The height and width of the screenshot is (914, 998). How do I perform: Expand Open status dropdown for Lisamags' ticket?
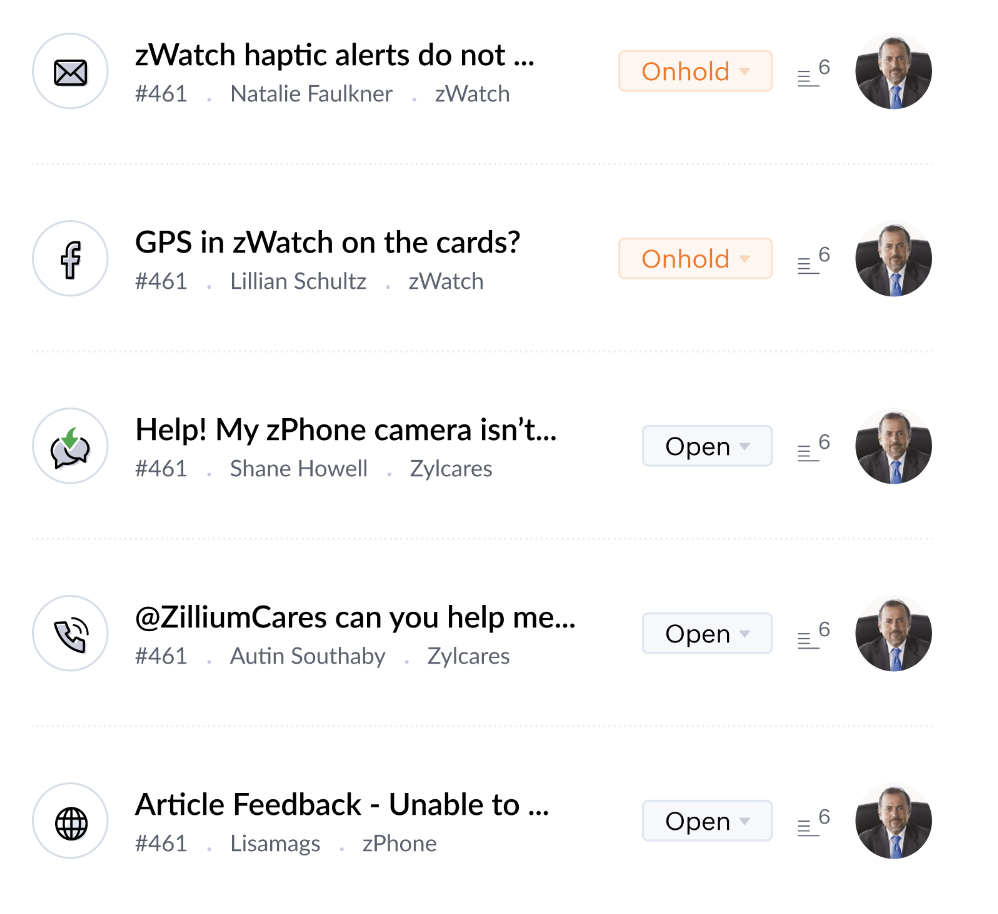point(707,821)
